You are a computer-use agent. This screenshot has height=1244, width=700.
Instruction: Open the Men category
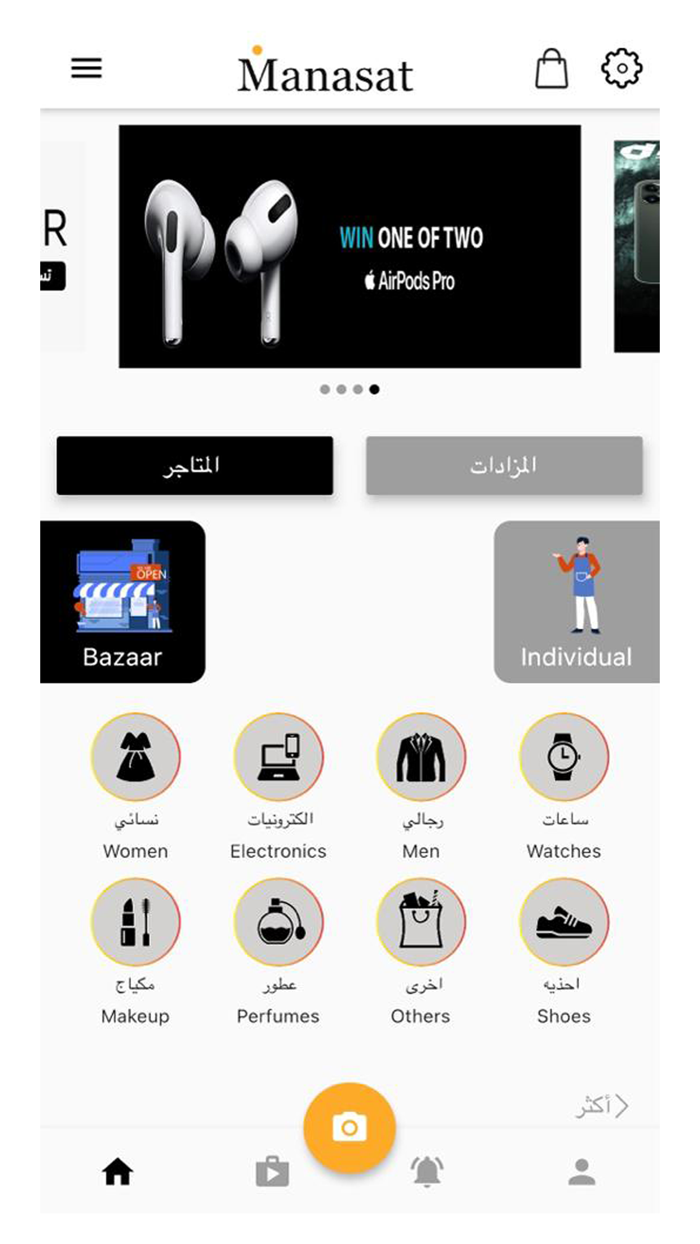(x=421, y=757)
